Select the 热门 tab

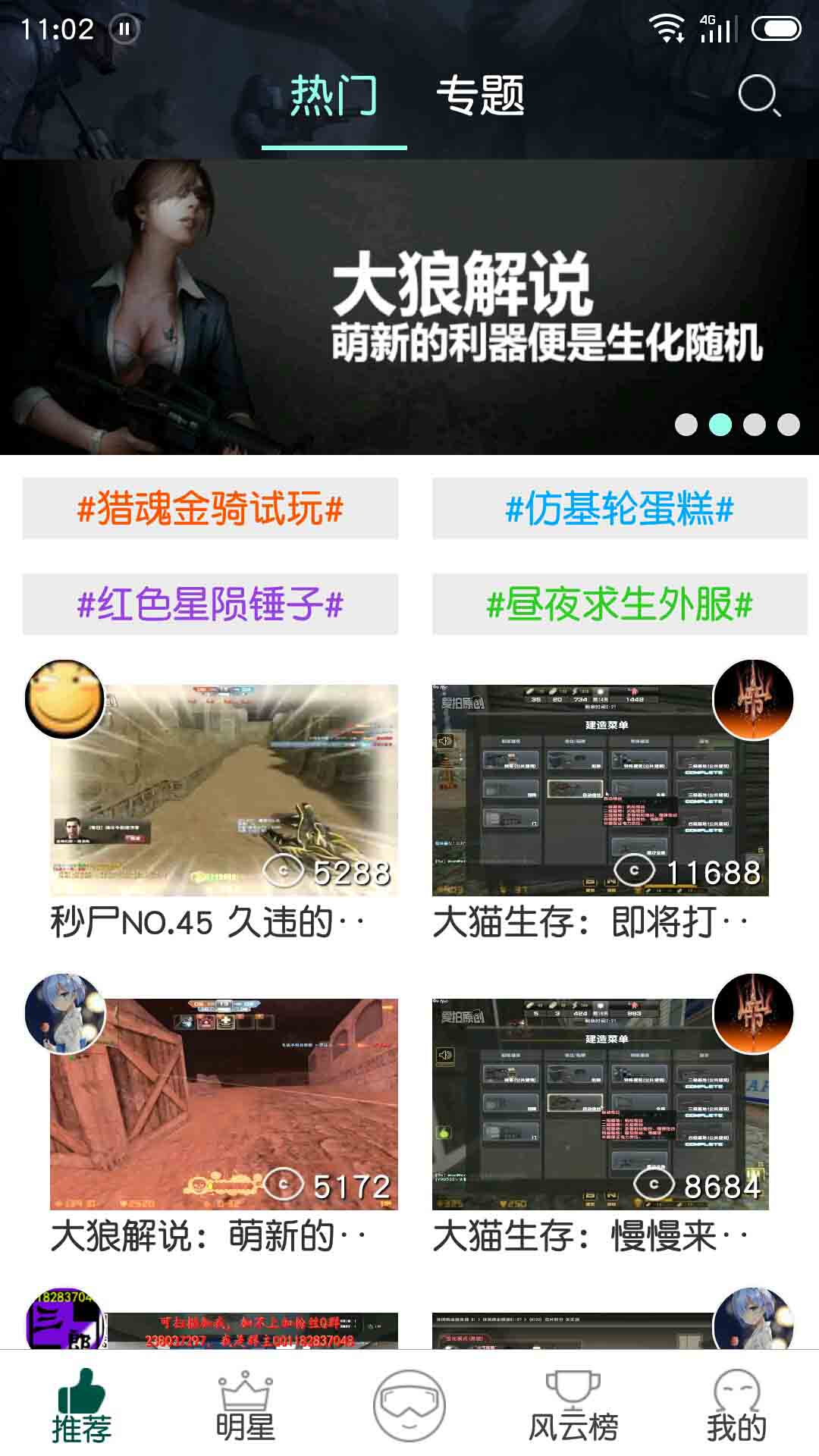click(x=334, y=96)
